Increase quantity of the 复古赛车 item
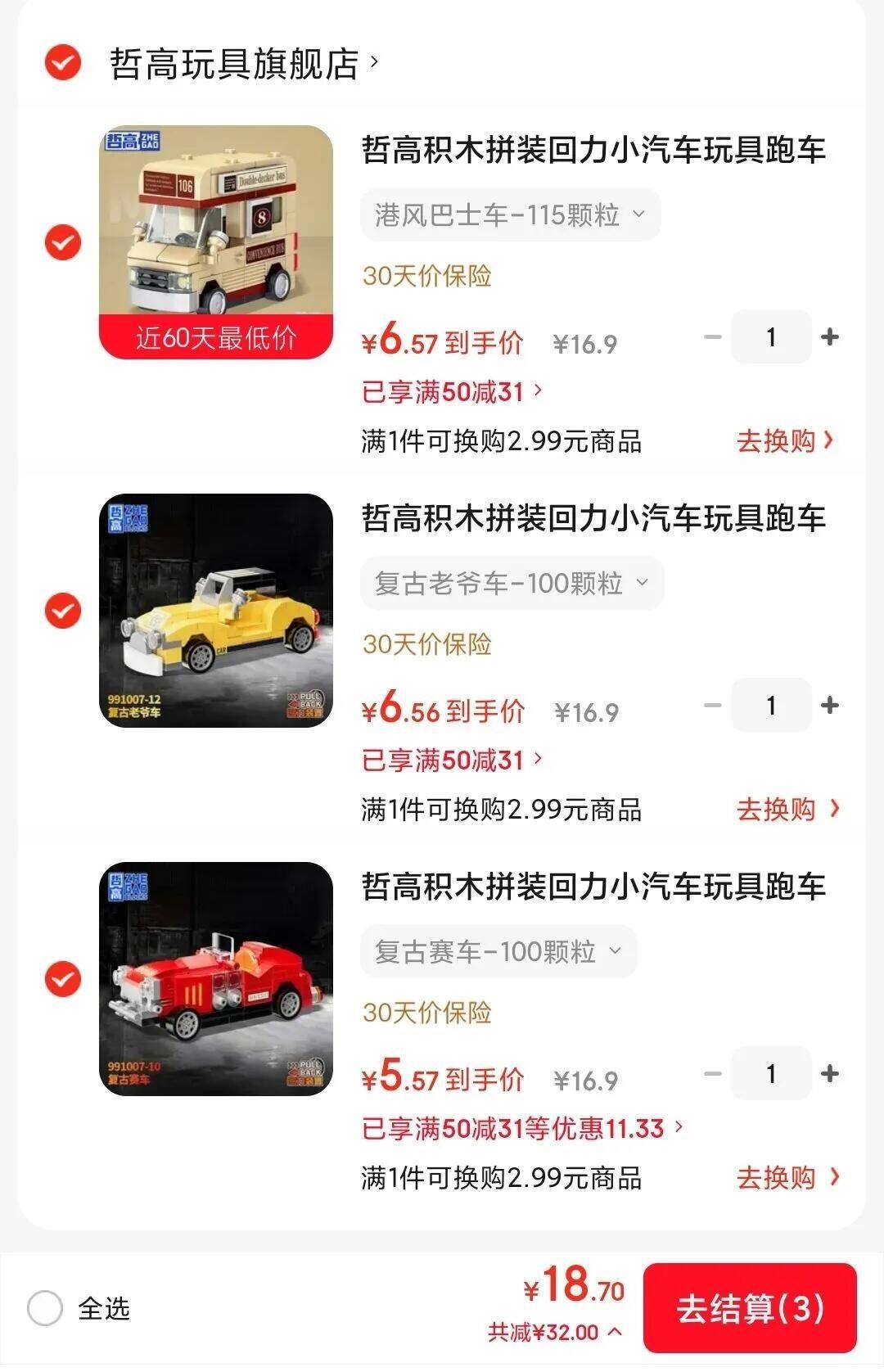Screen dimensions: 884x1372 832,1074
